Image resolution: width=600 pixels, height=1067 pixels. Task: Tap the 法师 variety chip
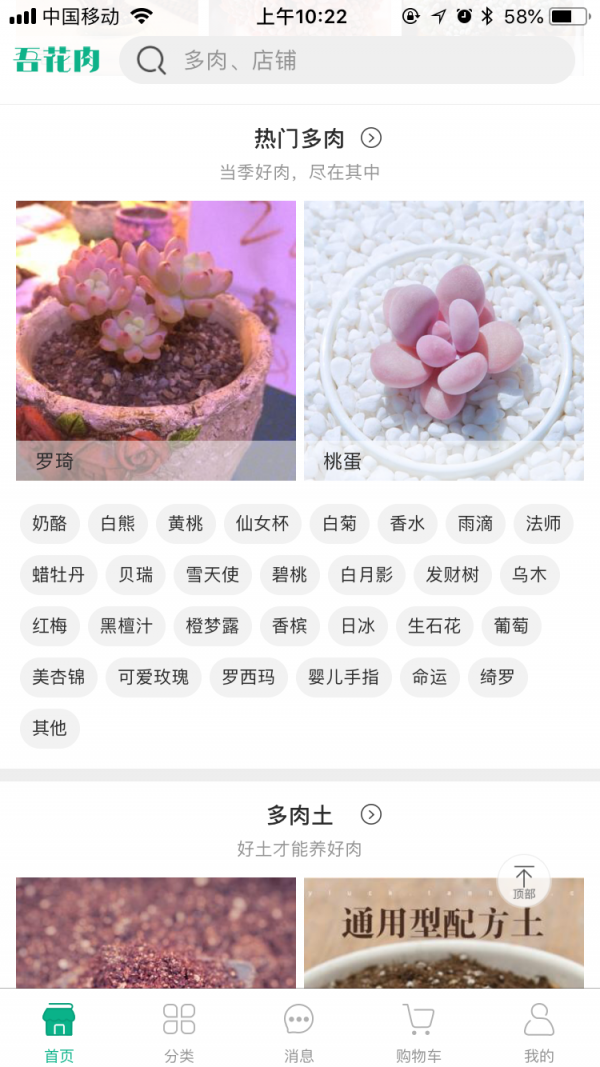[x=543, y=523]
